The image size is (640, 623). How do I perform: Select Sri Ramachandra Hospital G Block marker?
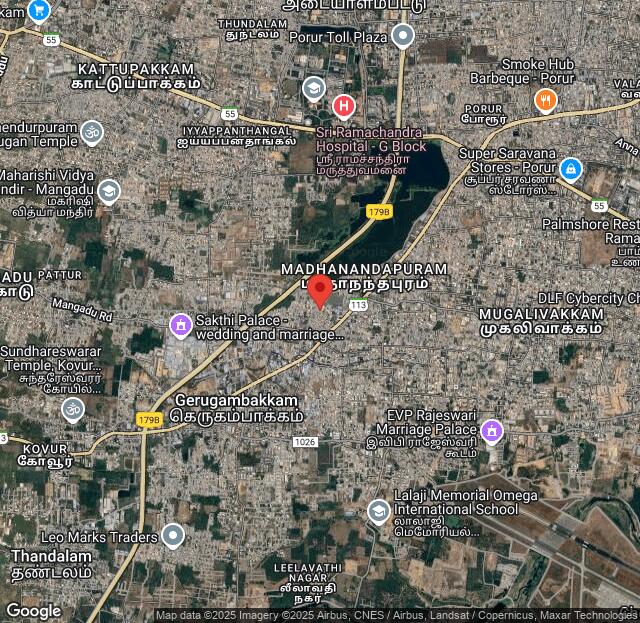tap(344, 105)
